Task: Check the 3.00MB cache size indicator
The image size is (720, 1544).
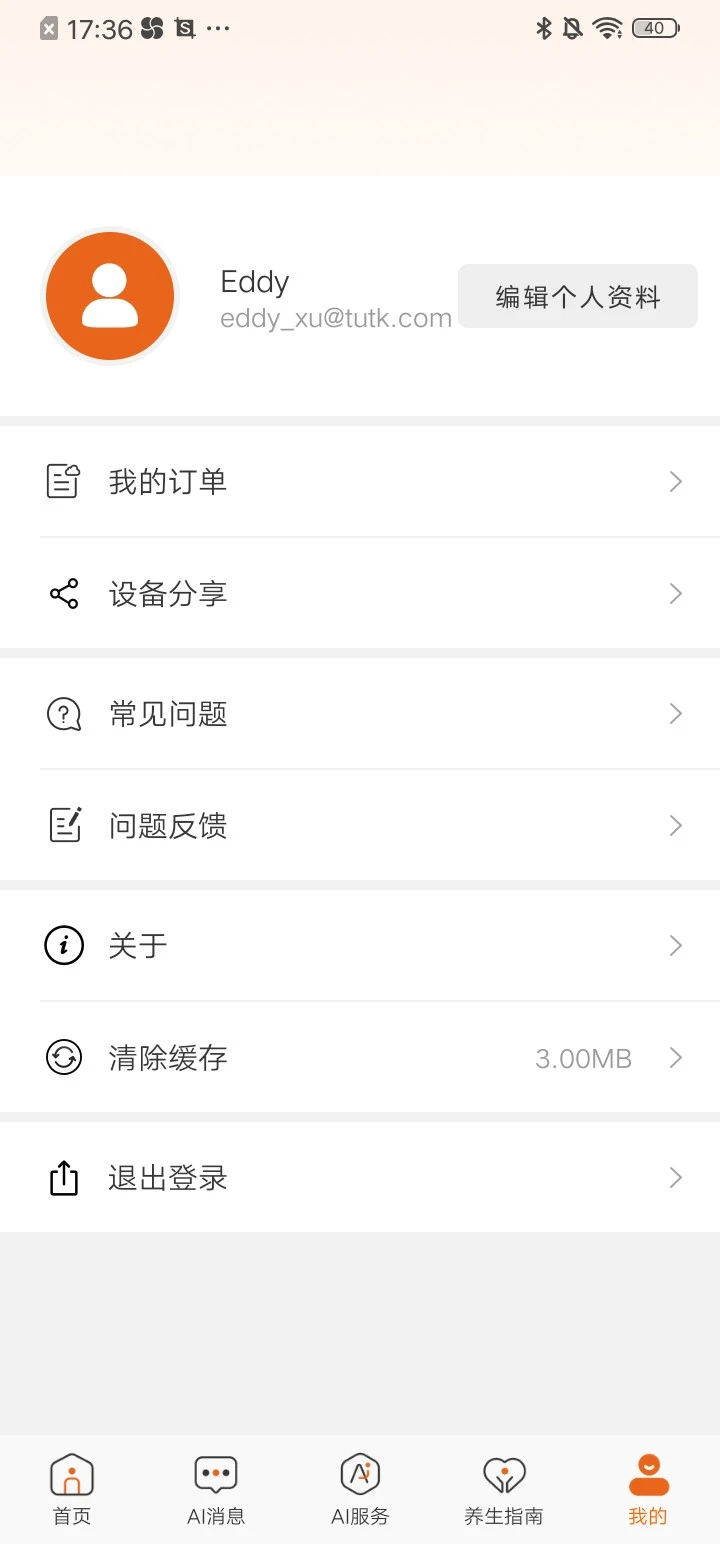Action: [x=583, y=1057]
